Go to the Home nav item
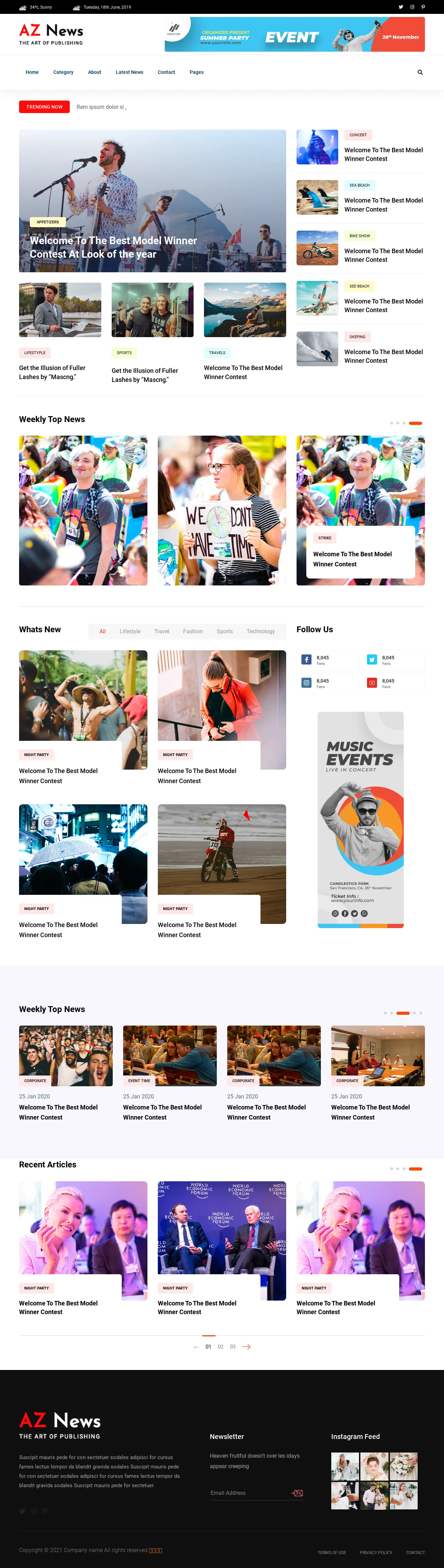This screenshot has width=444, height=1568. (x=32, y=72)
